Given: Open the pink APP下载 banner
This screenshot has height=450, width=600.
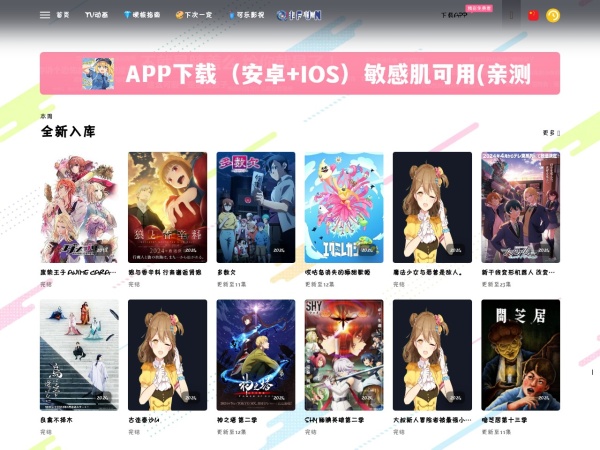Looking at the screenshot, I should [x=300, y=74].
